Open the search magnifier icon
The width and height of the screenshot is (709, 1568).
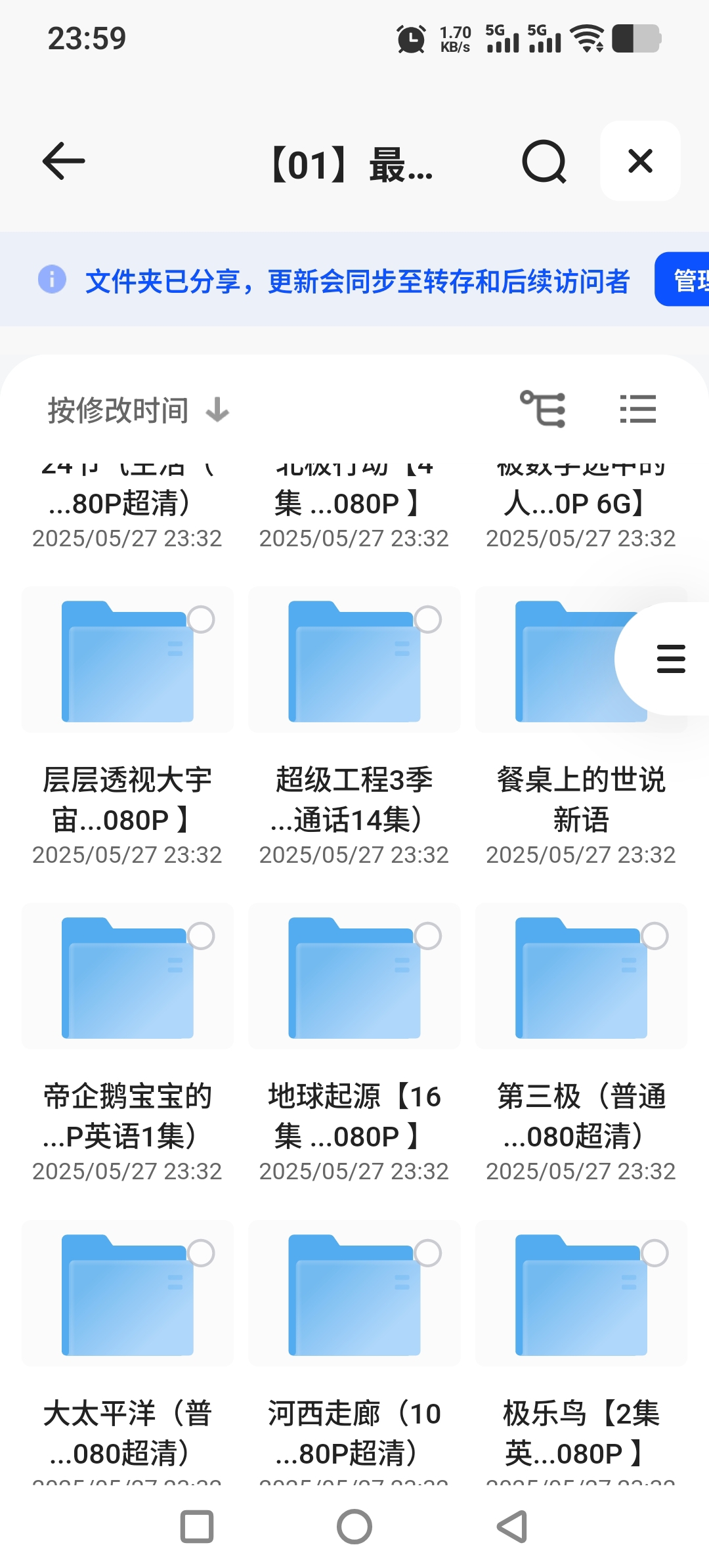pos(544,161)
